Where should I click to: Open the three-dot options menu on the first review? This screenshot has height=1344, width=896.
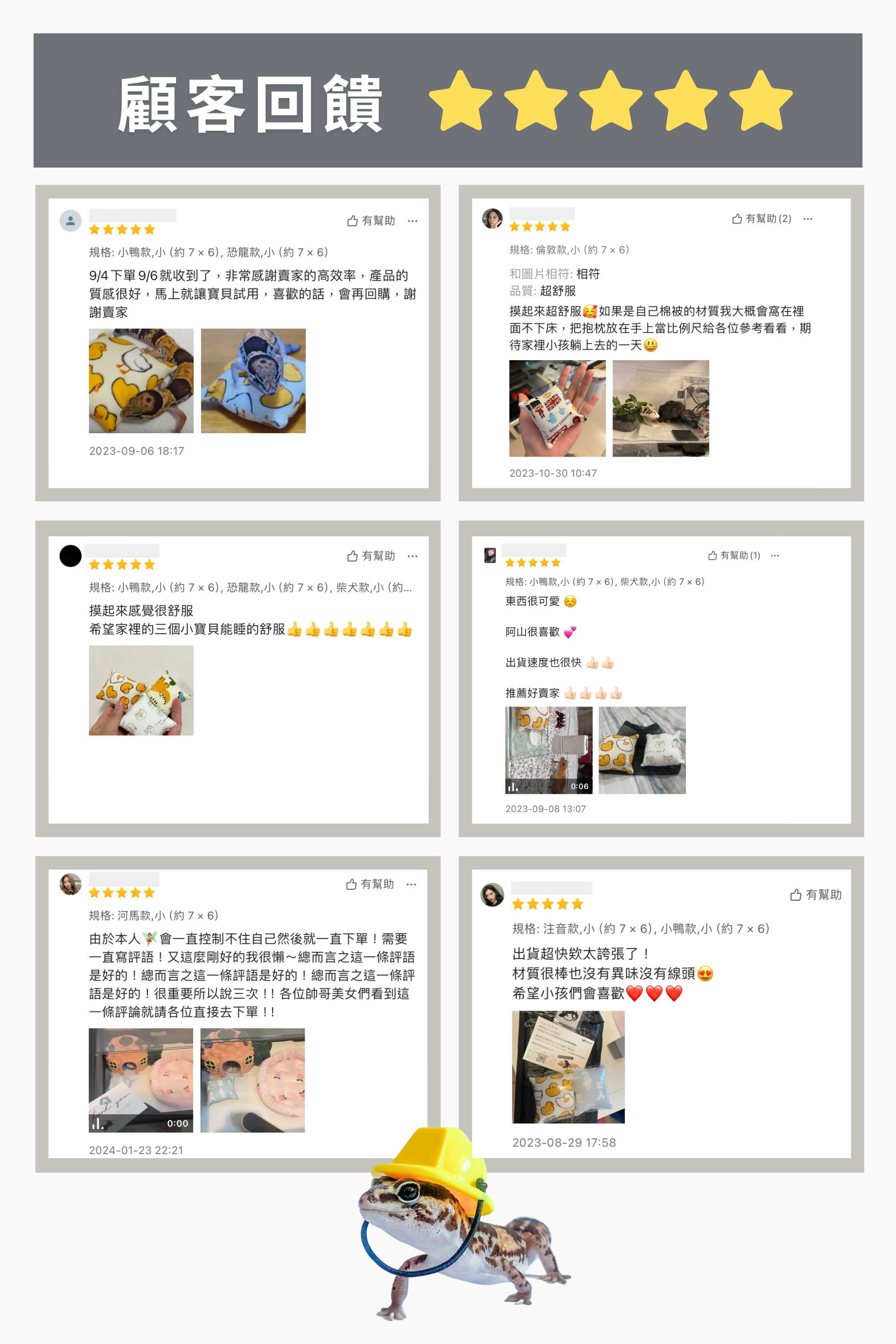413,221
